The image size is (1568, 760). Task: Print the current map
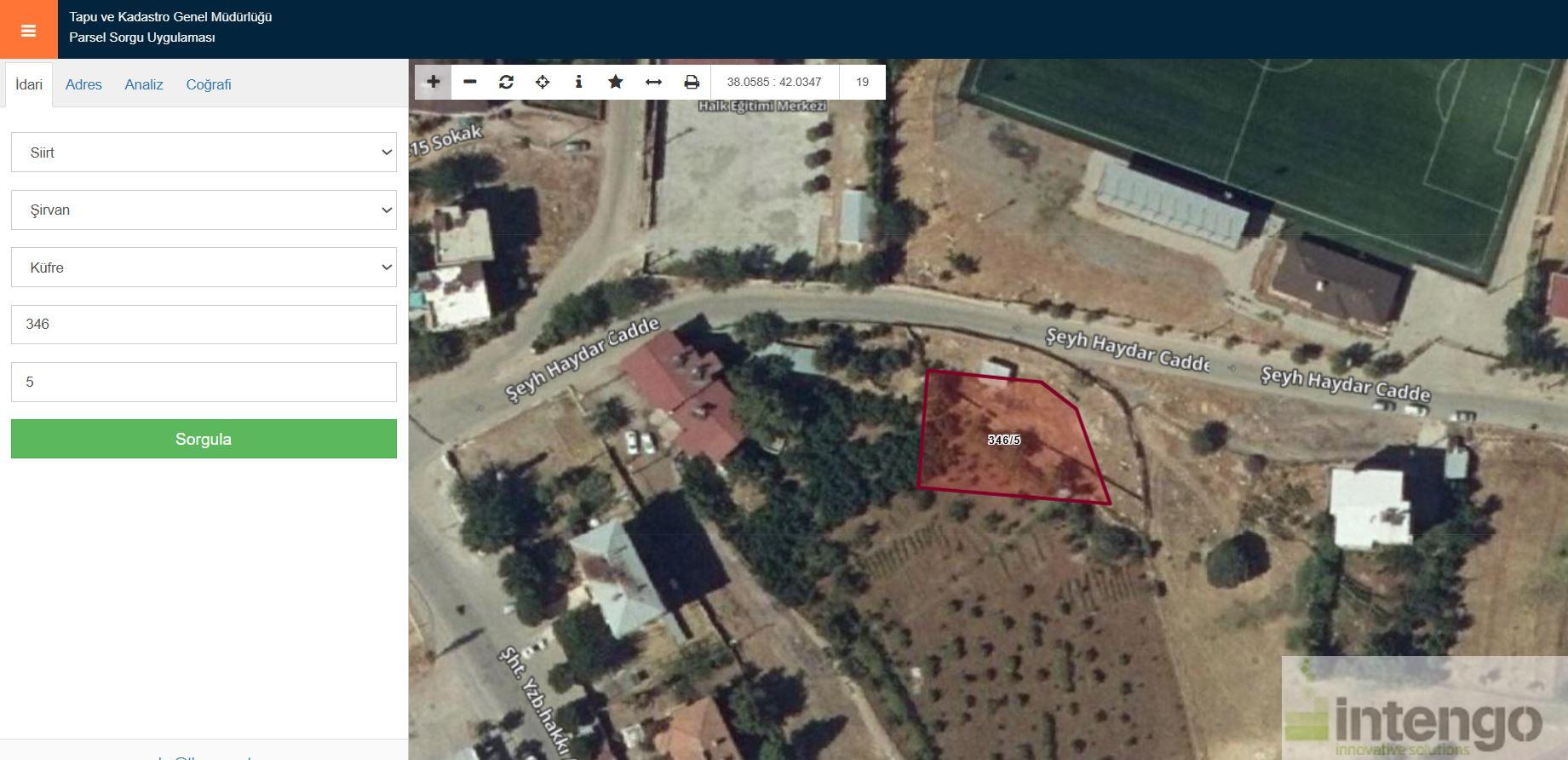point(692,82)
